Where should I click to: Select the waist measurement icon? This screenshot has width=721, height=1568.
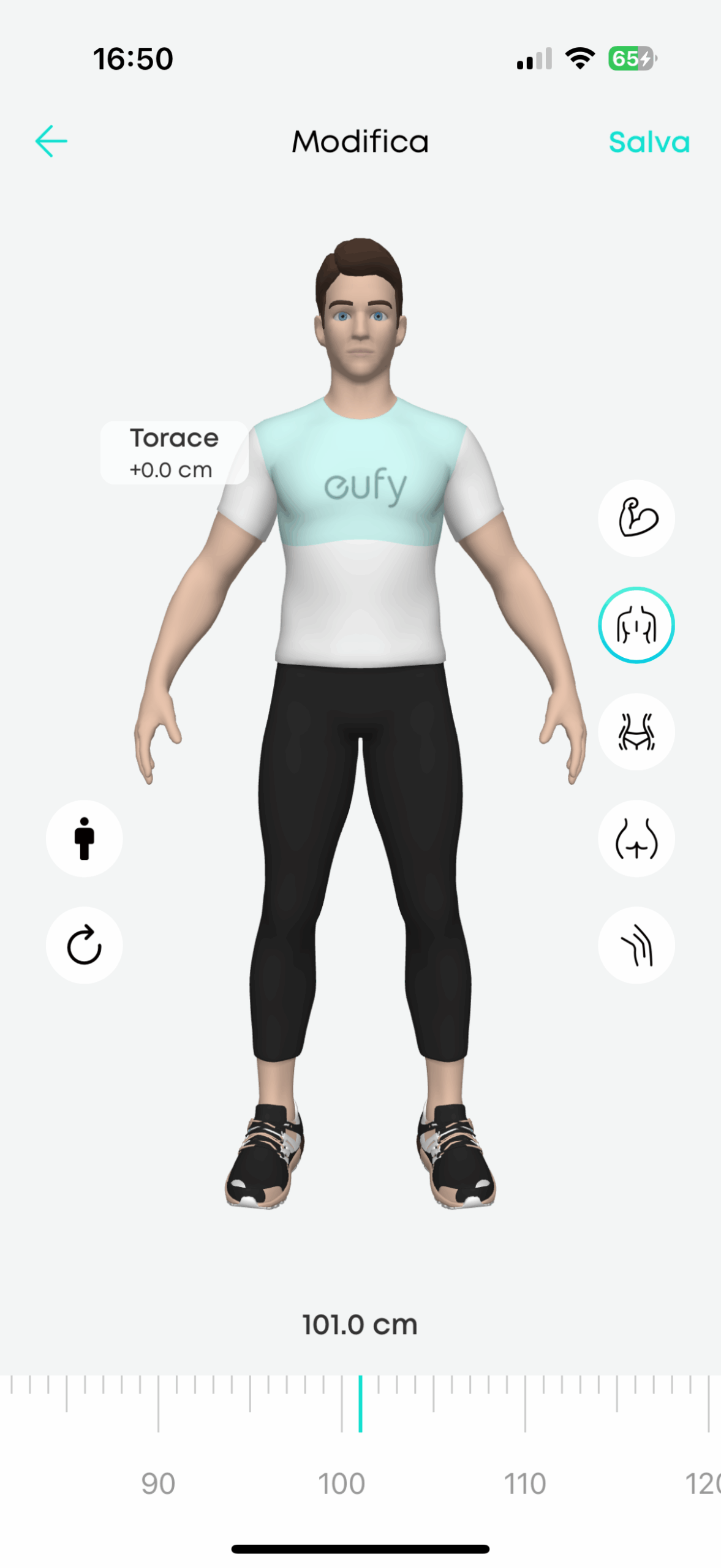[636, 732]
